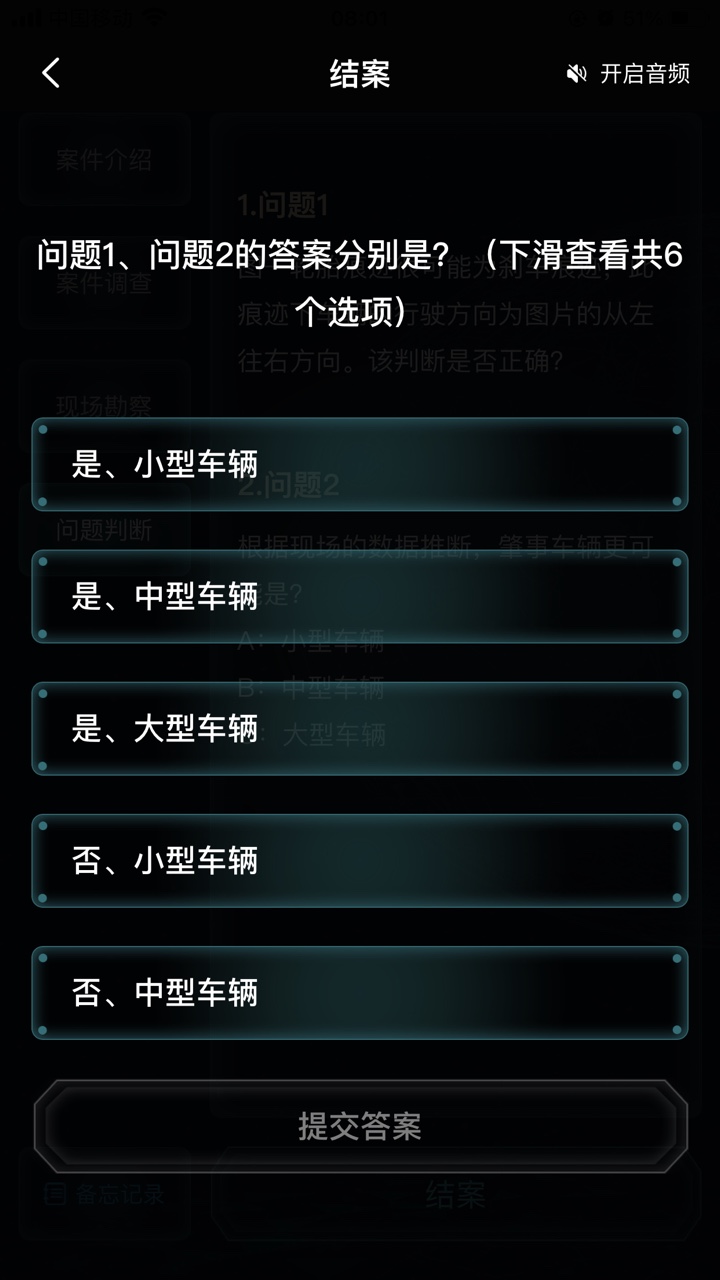Choose the option 是、中型车辆

pyautogui.click(x=360, y=596)
